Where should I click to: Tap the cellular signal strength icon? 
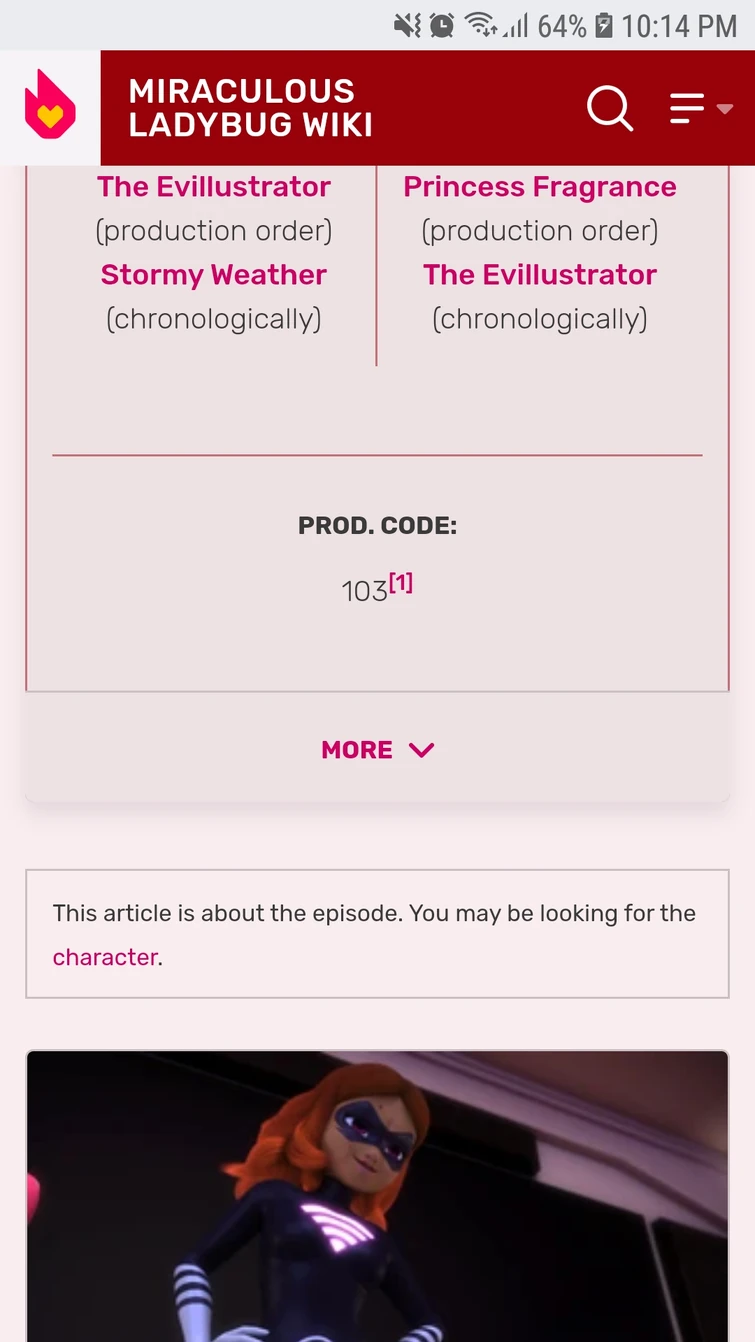pos(519,25)
